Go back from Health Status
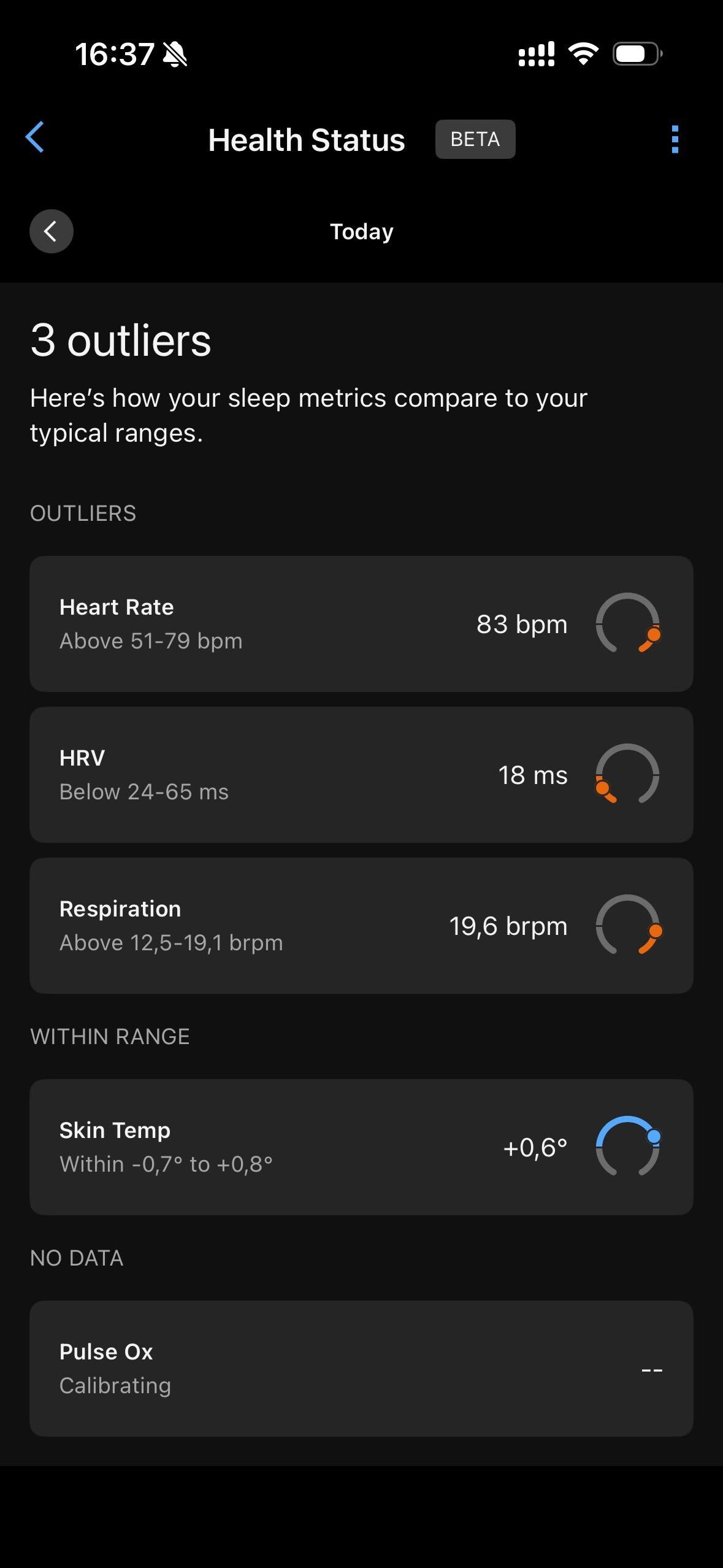723x1568 pixels. click(35, 137)
